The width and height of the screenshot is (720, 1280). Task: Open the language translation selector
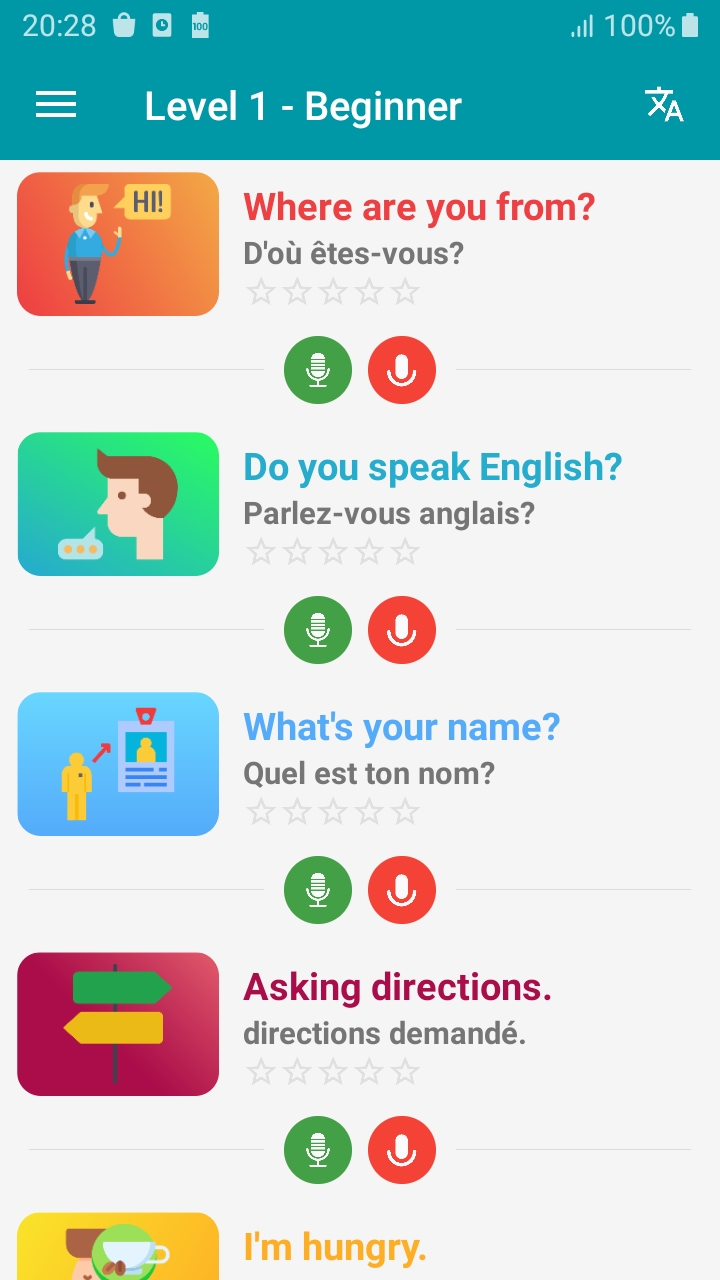(x=664, y=105)
